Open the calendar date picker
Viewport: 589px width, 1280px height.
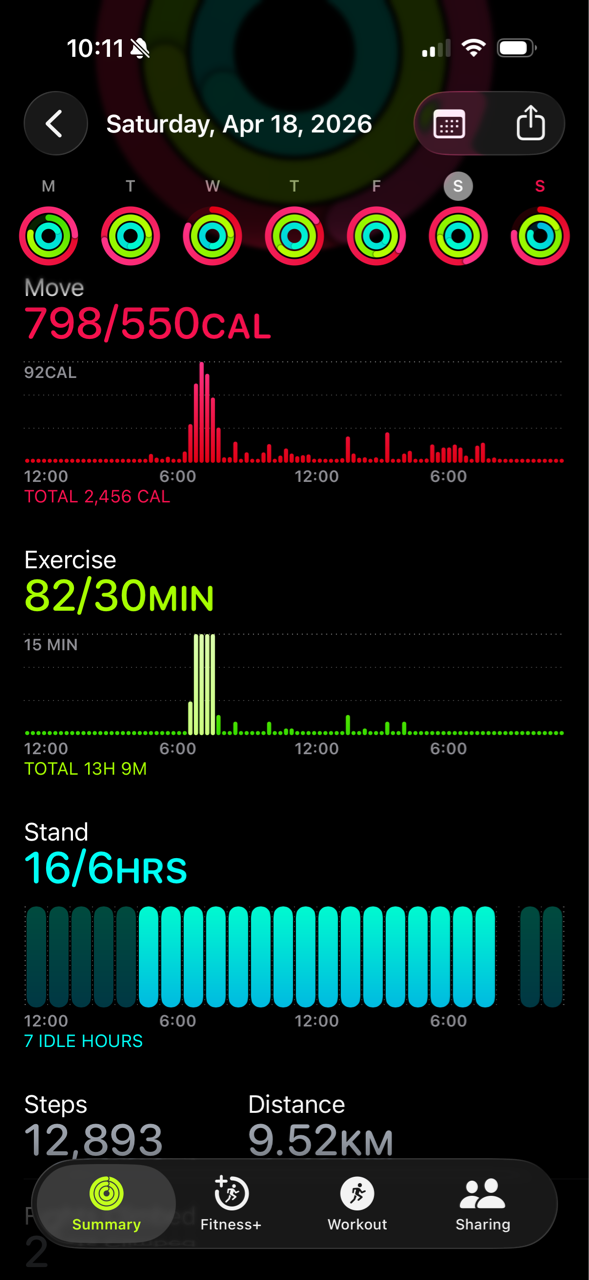coord(449,124)
